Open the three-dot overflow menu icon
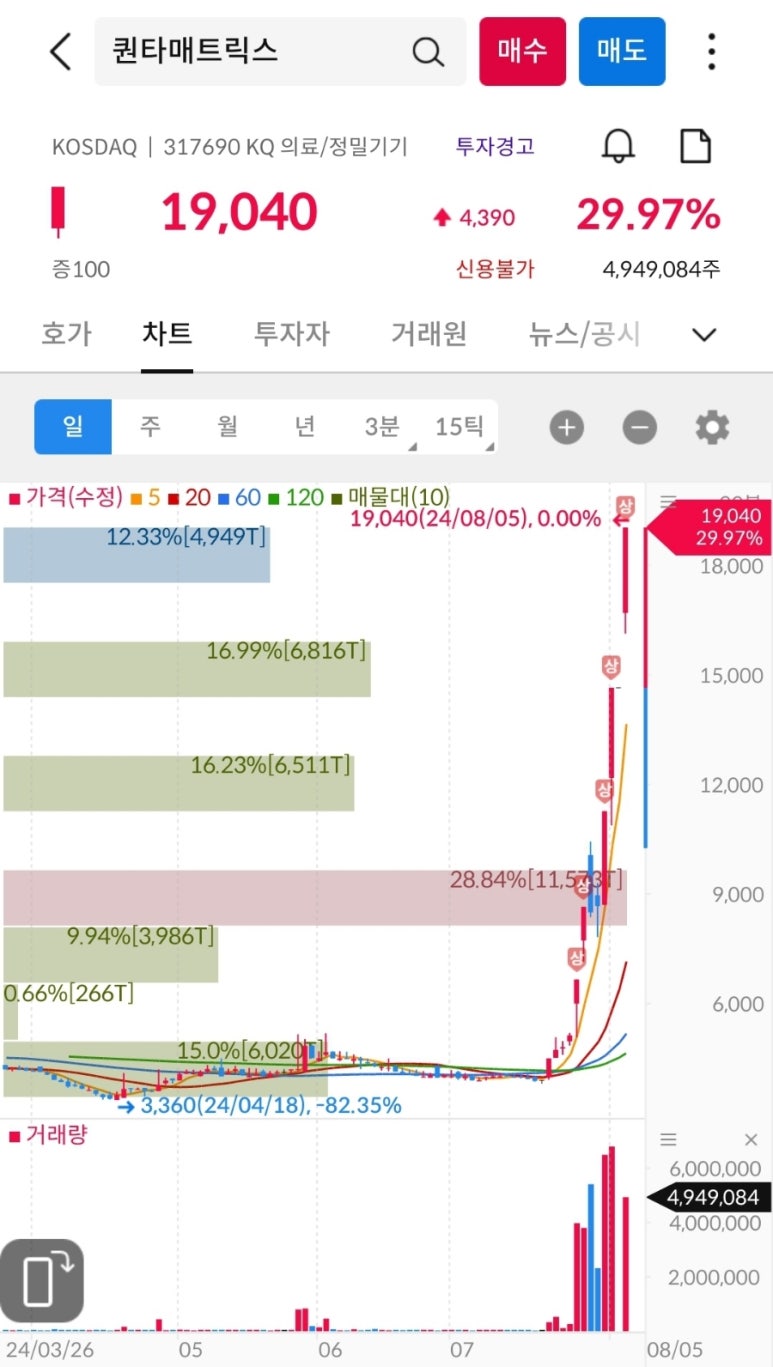This screenshot has width=773, height=1367. pos(711,51)
